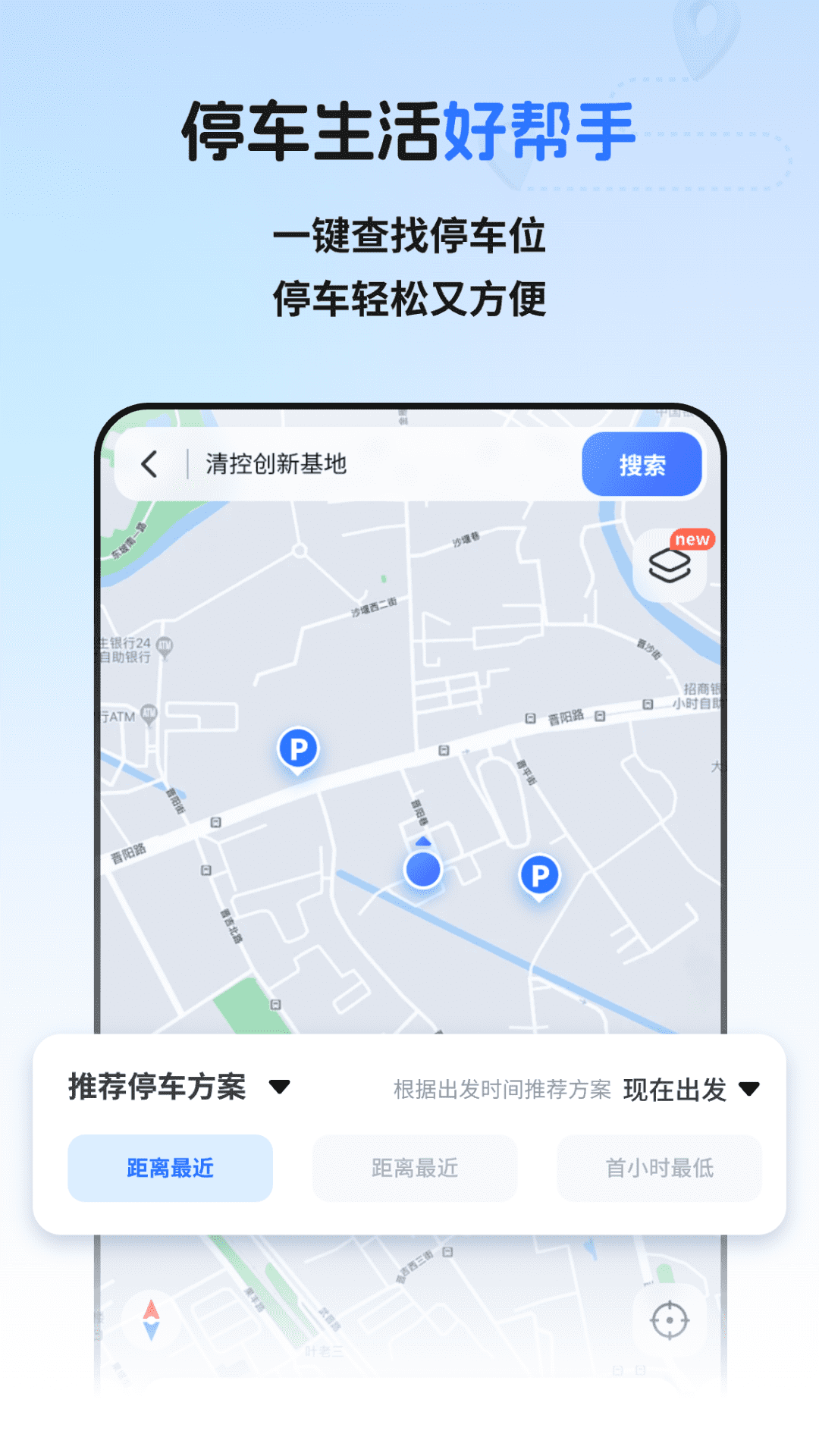Image resolution: width=819 pixels, height=1456 pixels.
Task: Tap the blue current location dot
Action: pyautogui.click(x=422, y=869)
